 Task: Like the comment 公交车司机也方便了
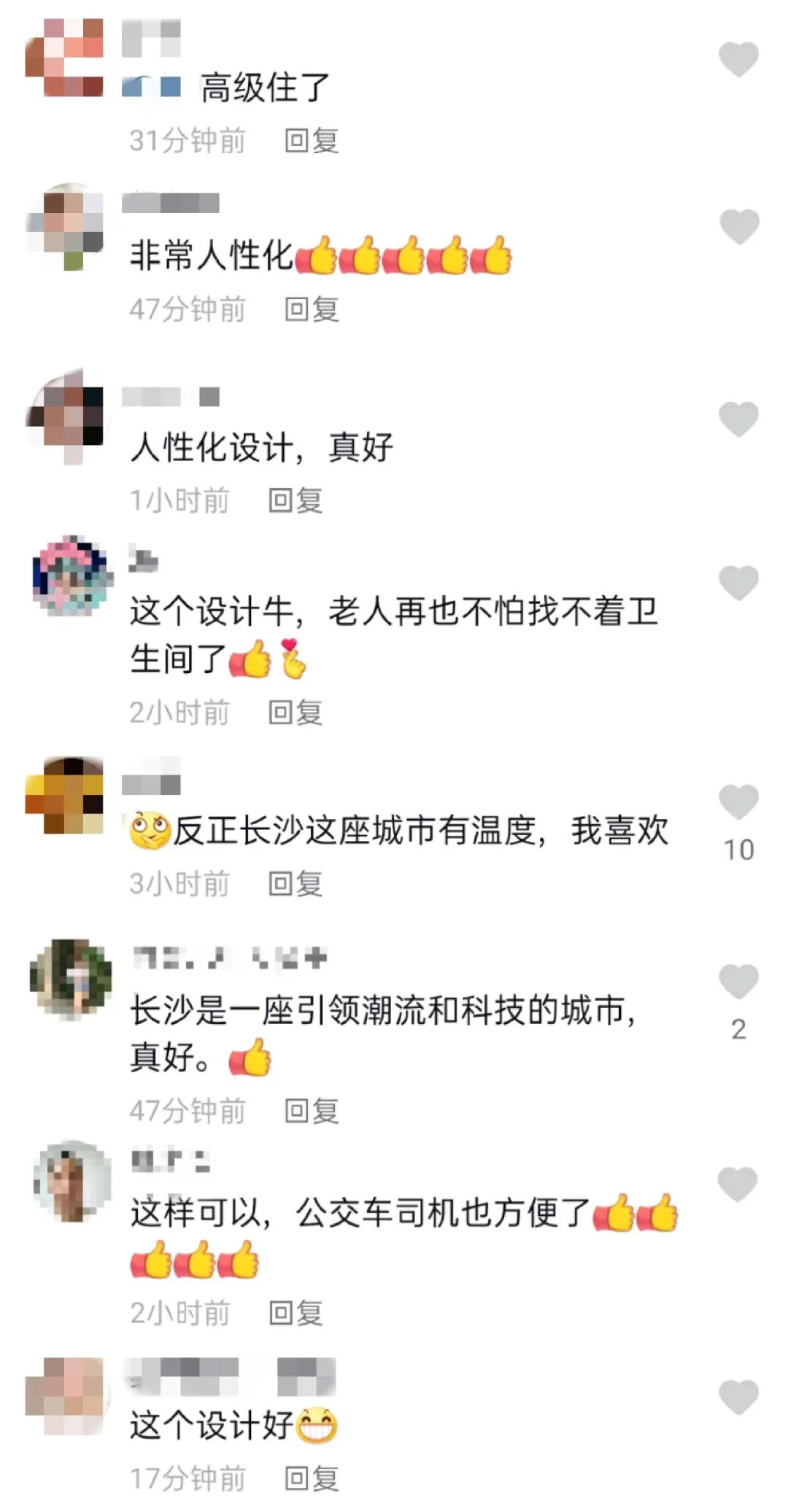tap(738, 1184)
